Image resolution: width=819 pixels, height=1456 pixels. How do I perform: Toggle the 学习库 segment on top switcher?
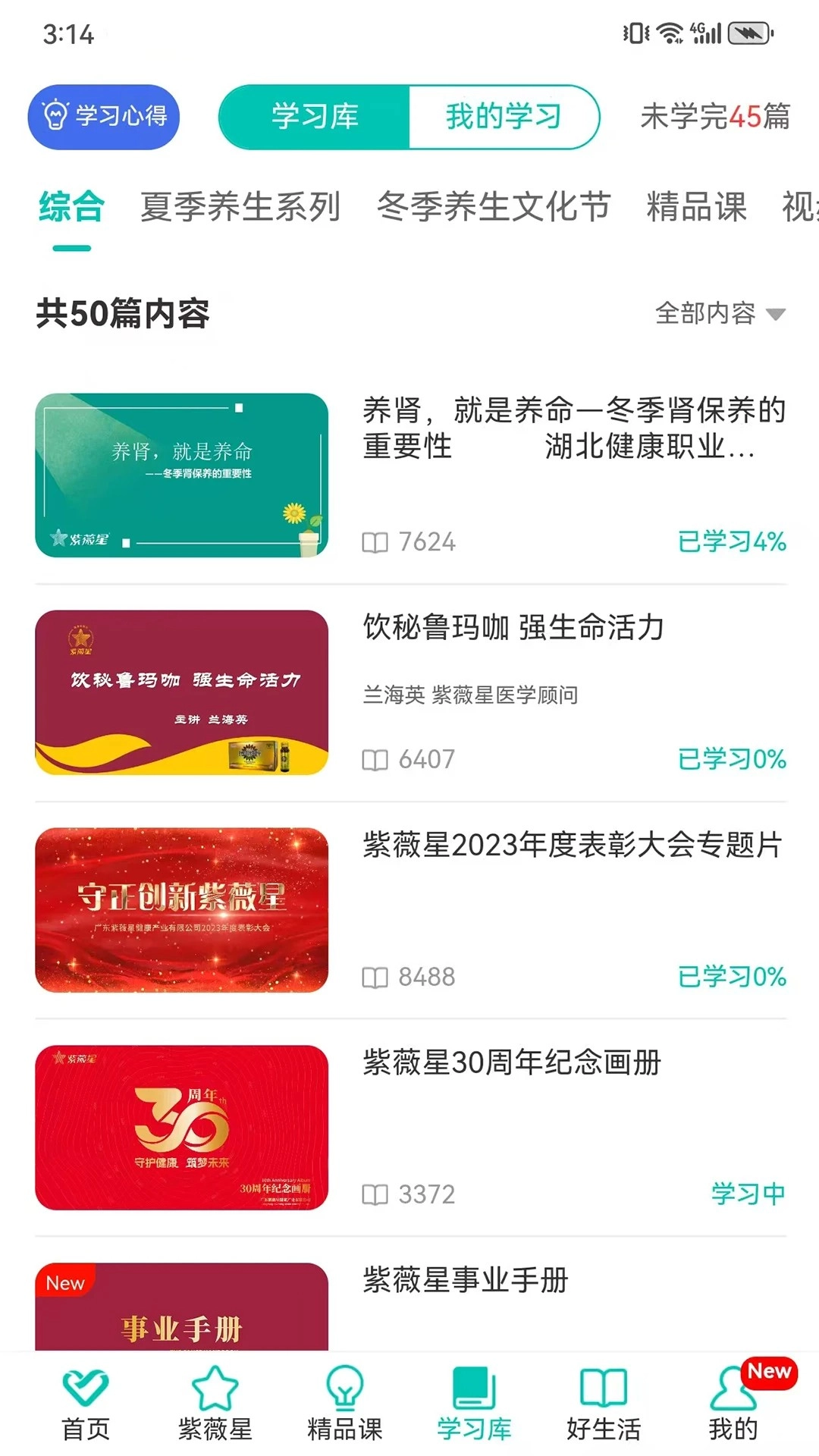(315, 117)
